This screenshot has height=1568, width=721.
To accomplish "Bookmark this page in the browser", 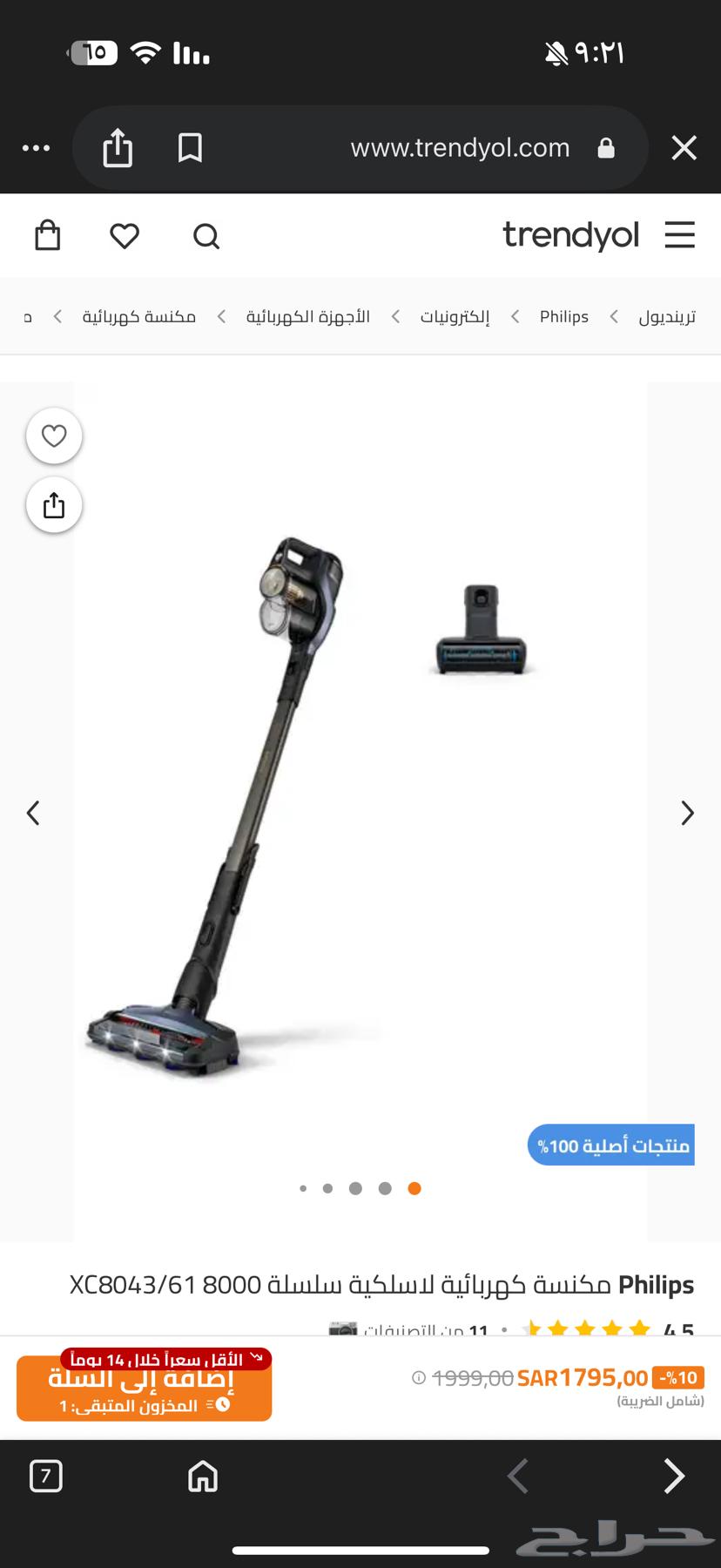I will [190, 148].
